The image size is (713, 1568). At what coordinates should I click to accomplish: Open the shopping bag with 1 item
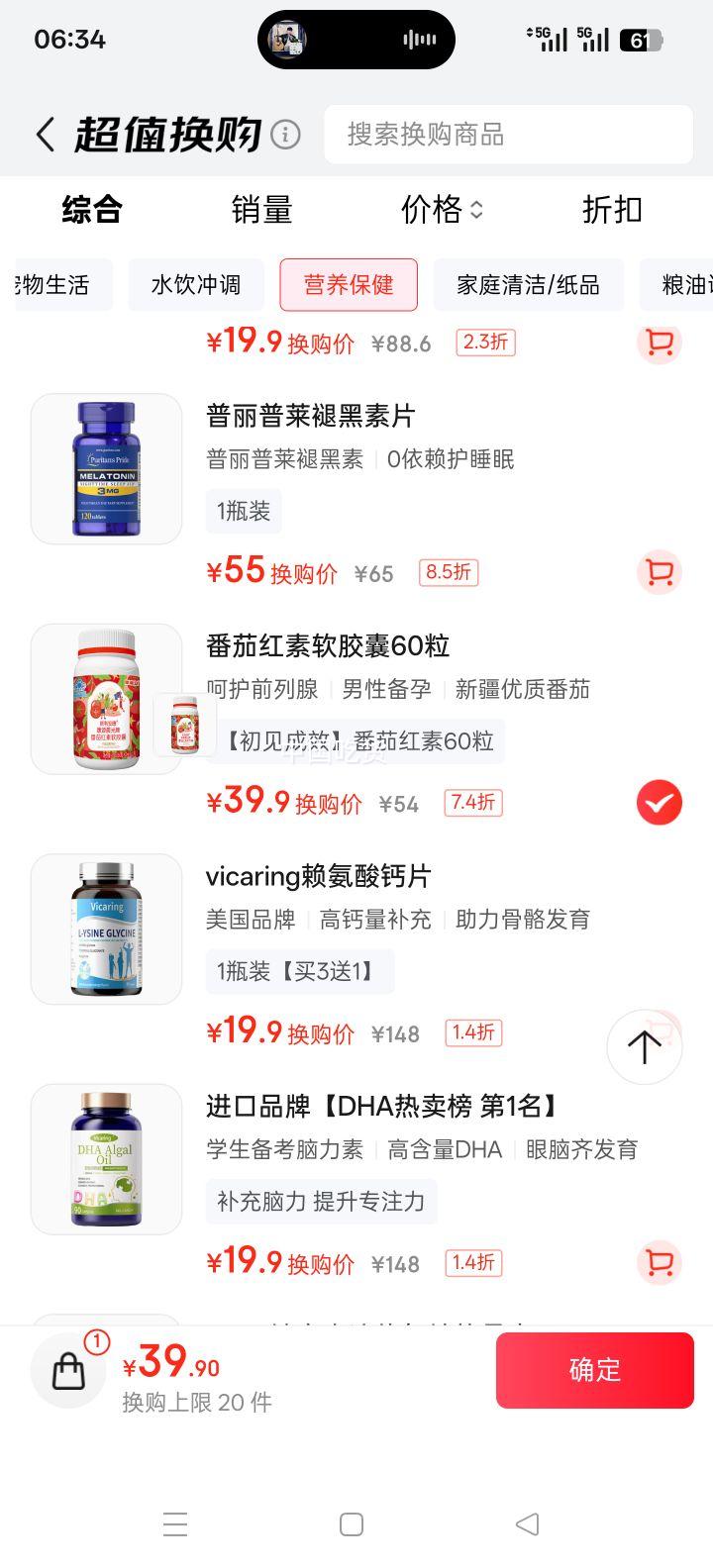pos(68,1370)
